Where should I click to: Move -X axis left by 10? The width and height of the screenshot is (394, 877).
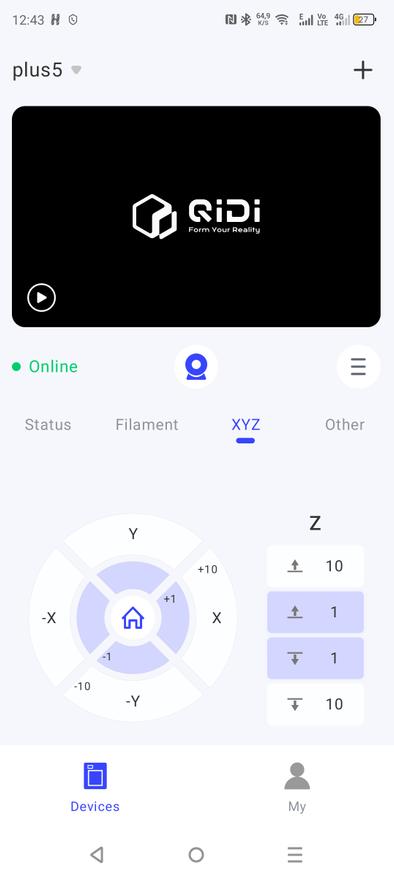coord(49,618)
